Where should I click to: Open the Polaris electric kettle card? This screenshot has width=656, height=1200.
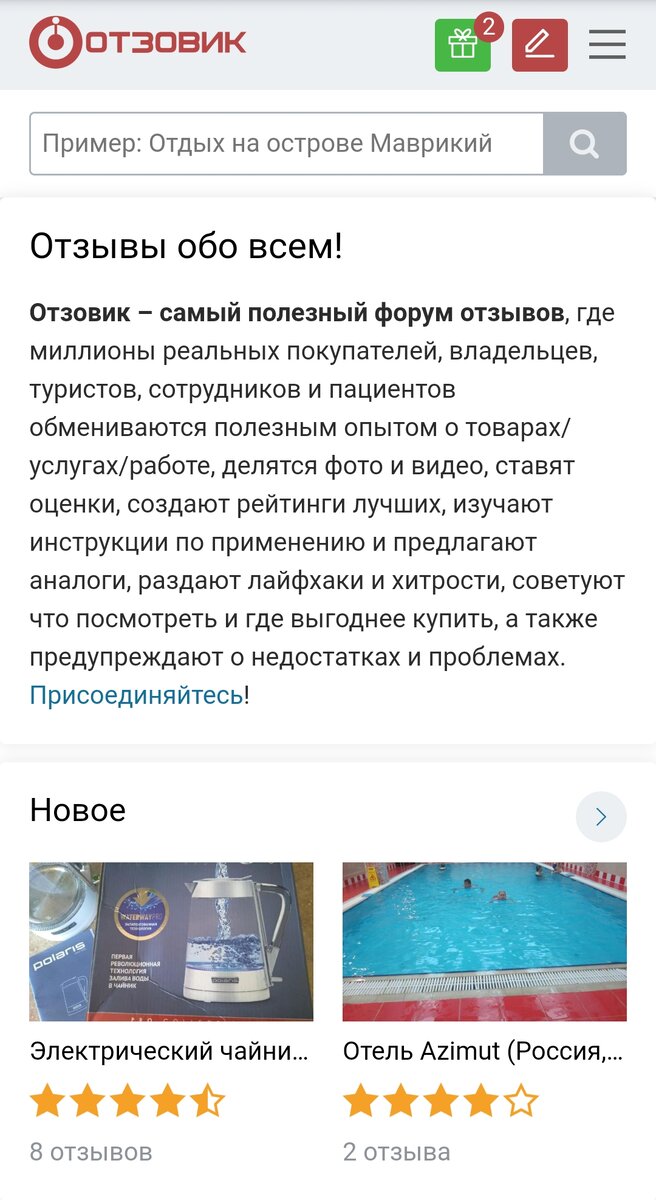pyautogui.click(x=171, y=941)
